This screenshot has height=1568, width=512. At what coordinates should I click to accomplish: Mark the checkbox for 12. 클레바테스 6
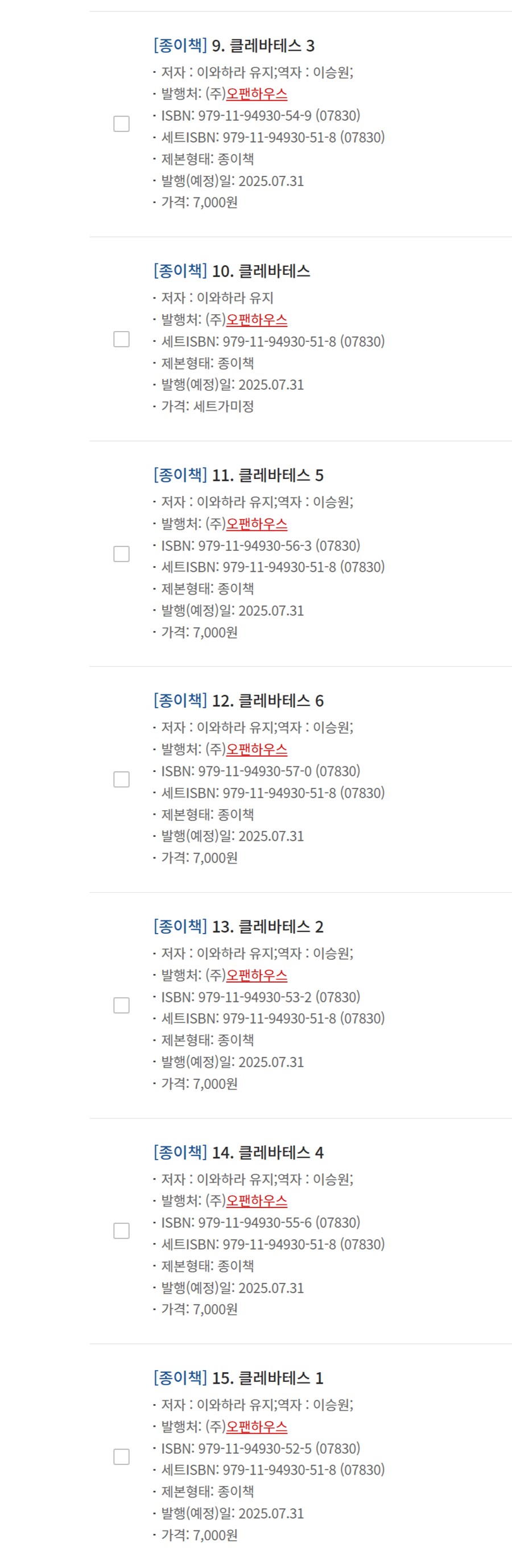(x=121, y=780)
